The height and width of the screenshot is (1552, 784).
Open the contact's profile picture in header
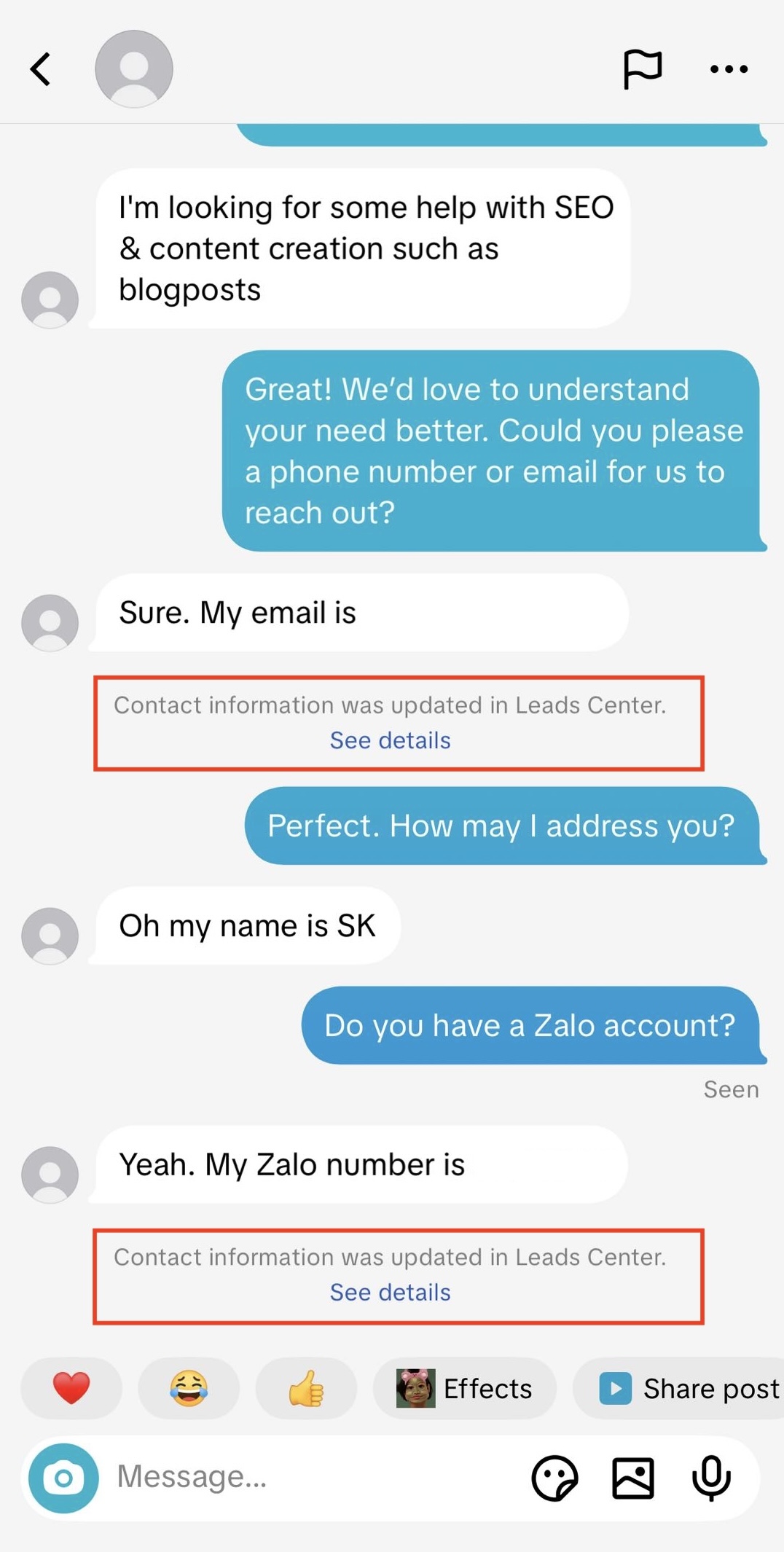tap(134, 69)
